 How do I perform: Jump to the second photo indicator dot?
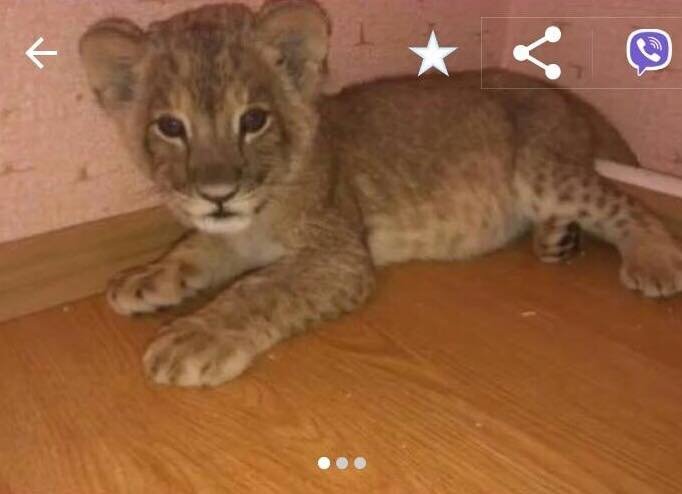tap(342, 463)
